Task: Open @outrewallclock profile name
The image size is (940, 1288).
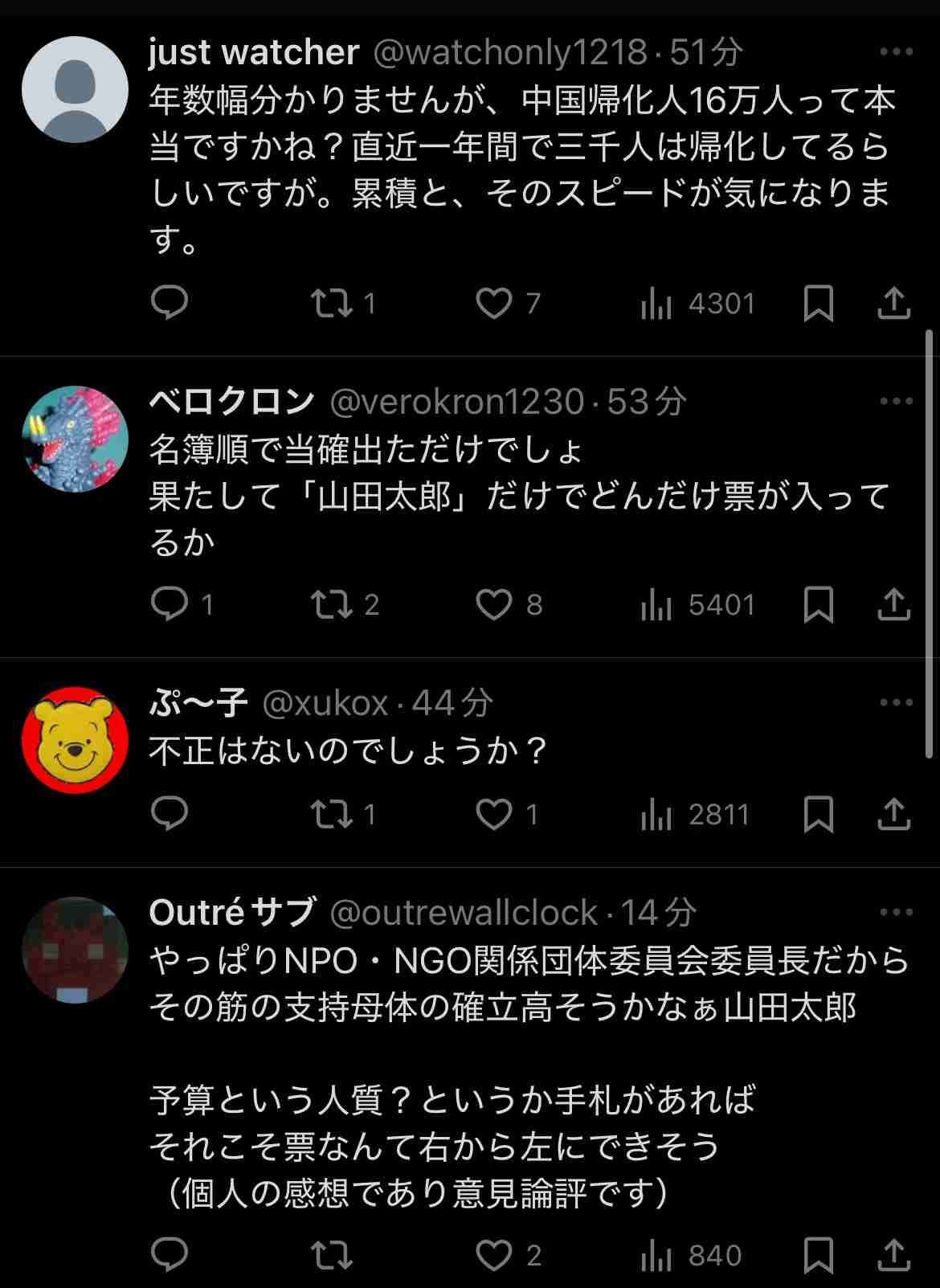Action: point(232,912)
